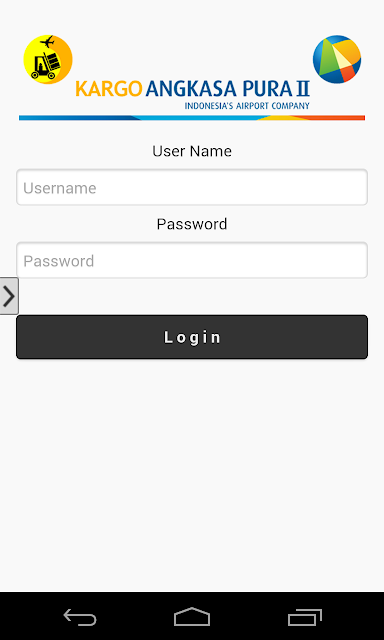
Task: Expand the side panel arrow handle
Action: tap(9, 296)
